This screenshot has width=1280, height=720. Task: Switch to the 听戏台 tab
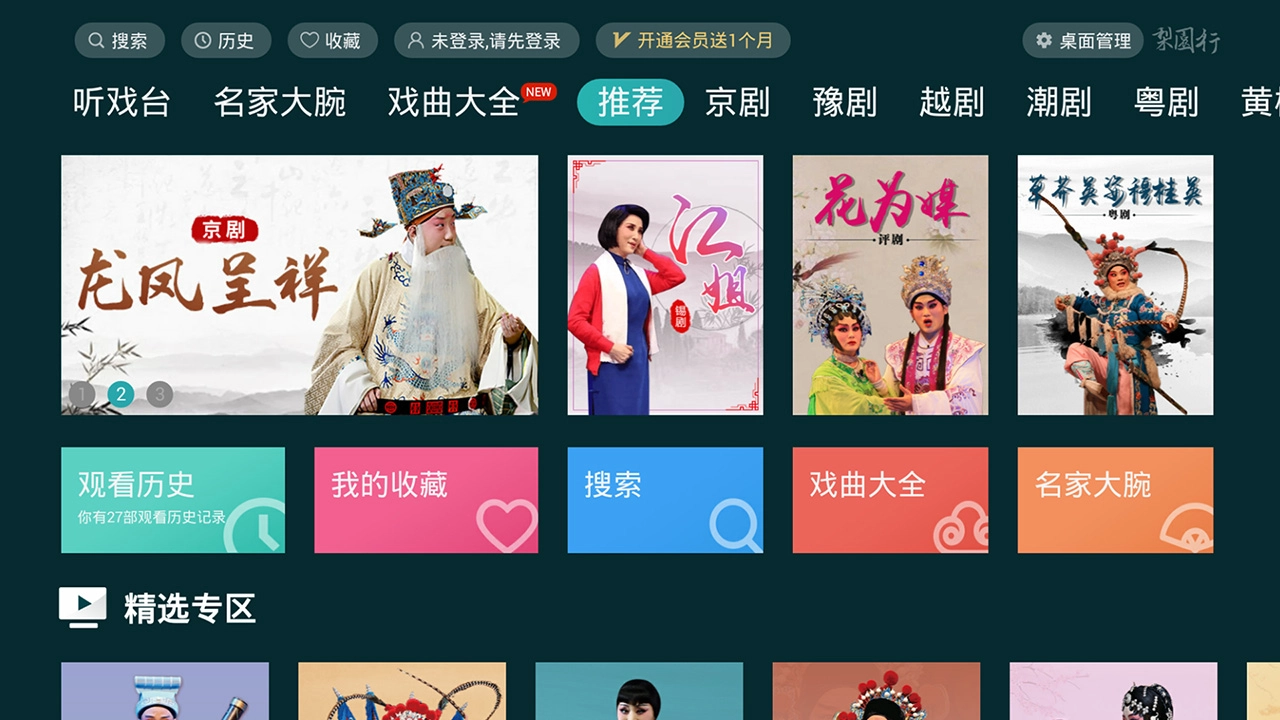122,102
